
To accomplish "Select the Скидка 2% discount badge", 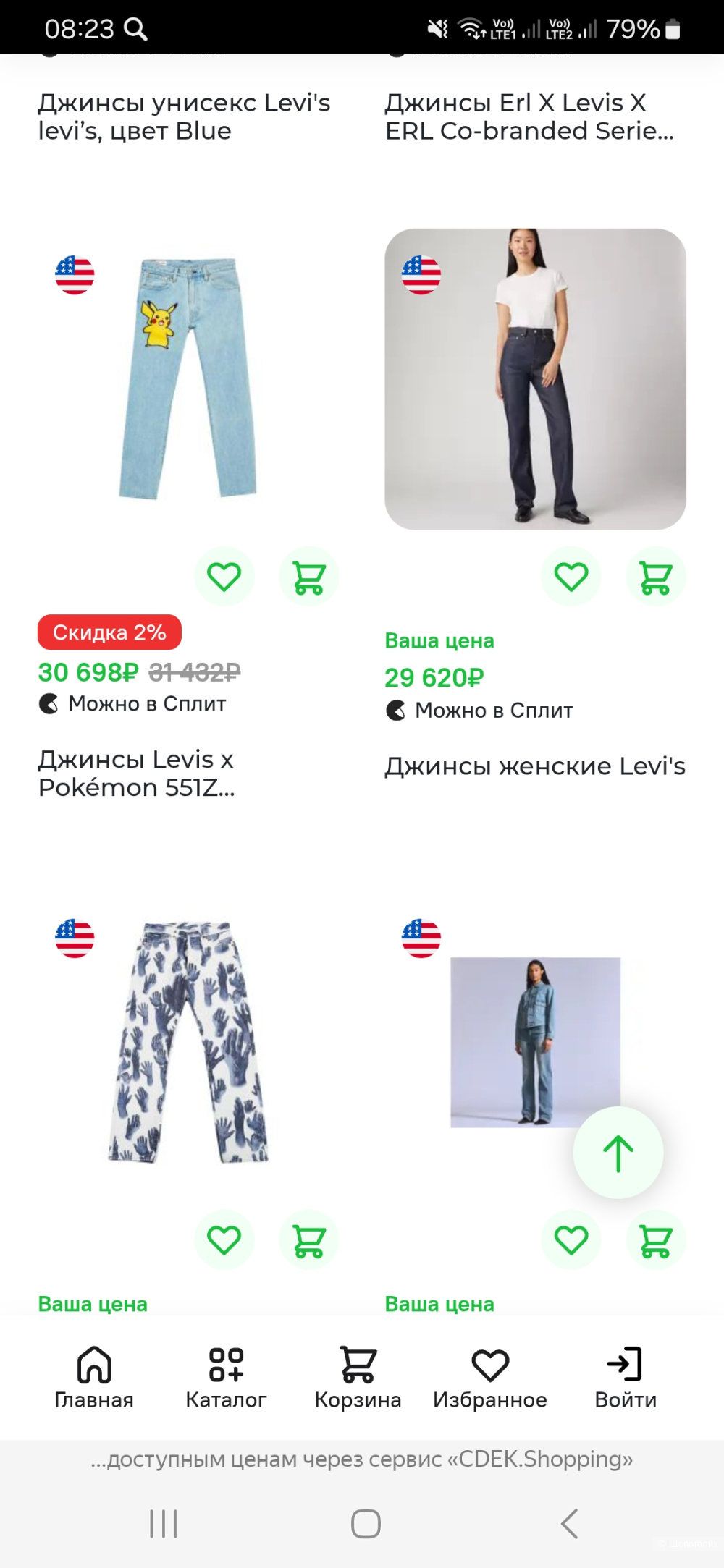I will (109, 632).
